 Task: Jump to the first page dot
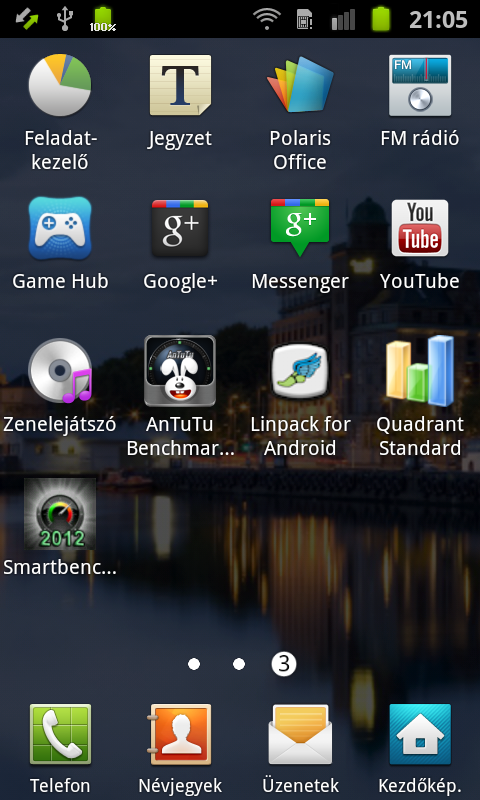194,664
